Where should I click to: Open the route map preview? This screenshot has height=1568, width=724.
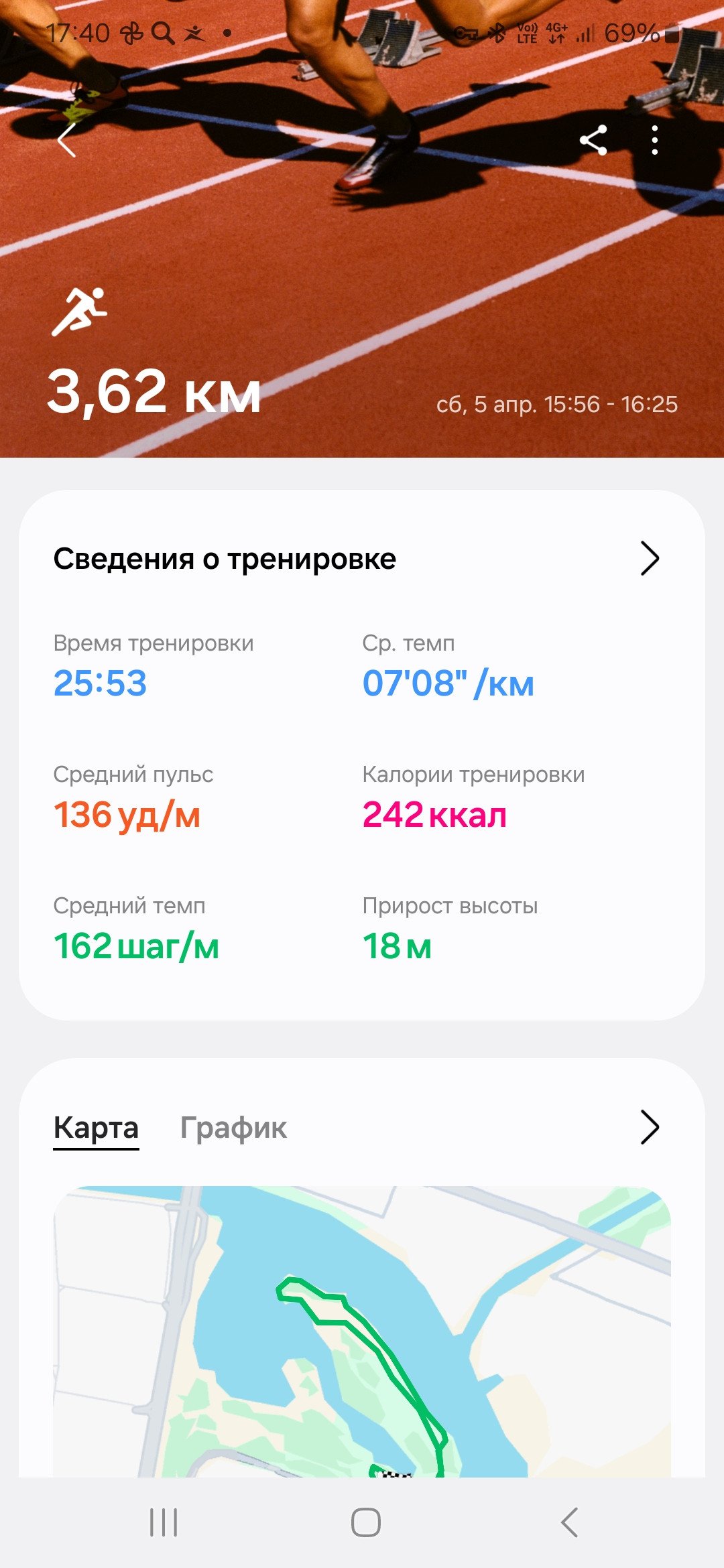362,1331
